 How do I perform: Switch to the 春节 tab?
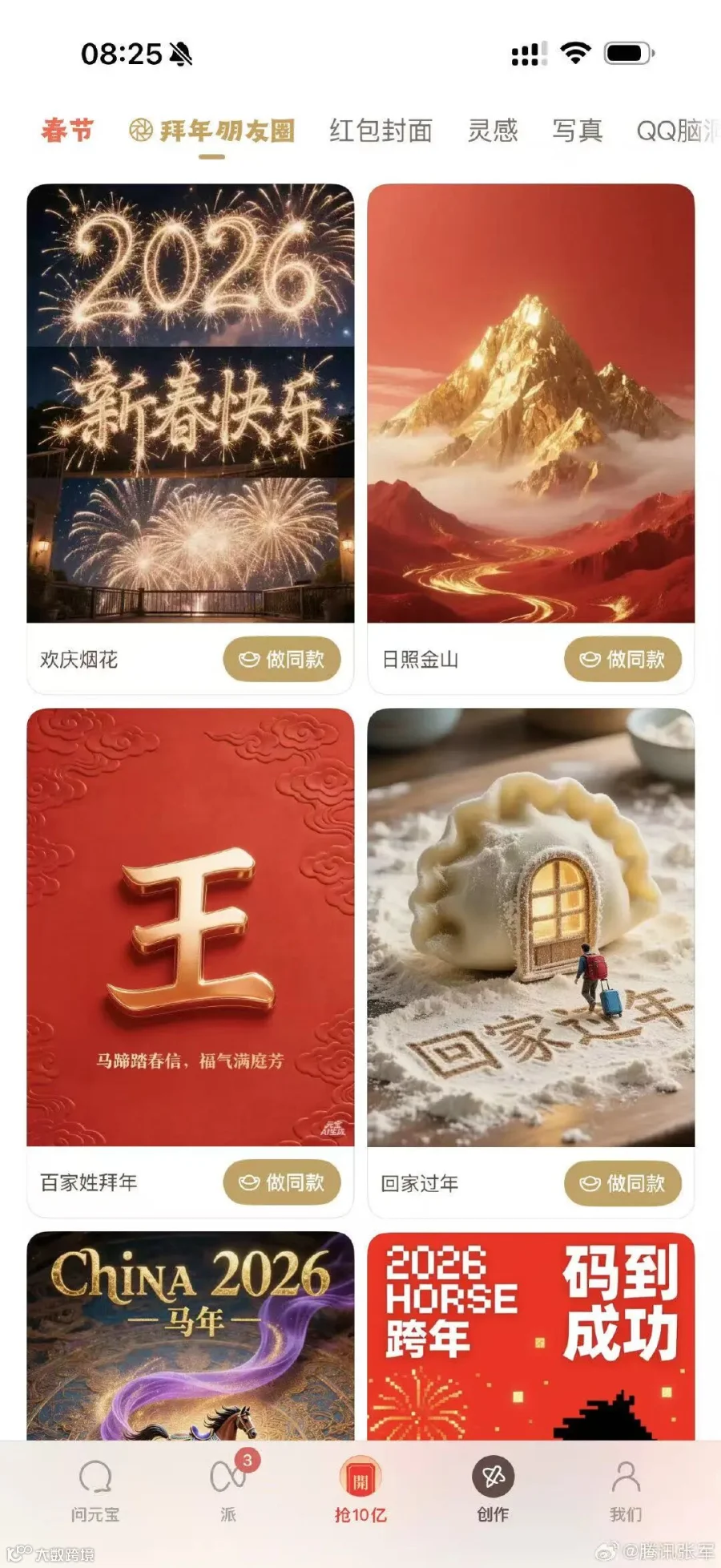pos(66,130)
